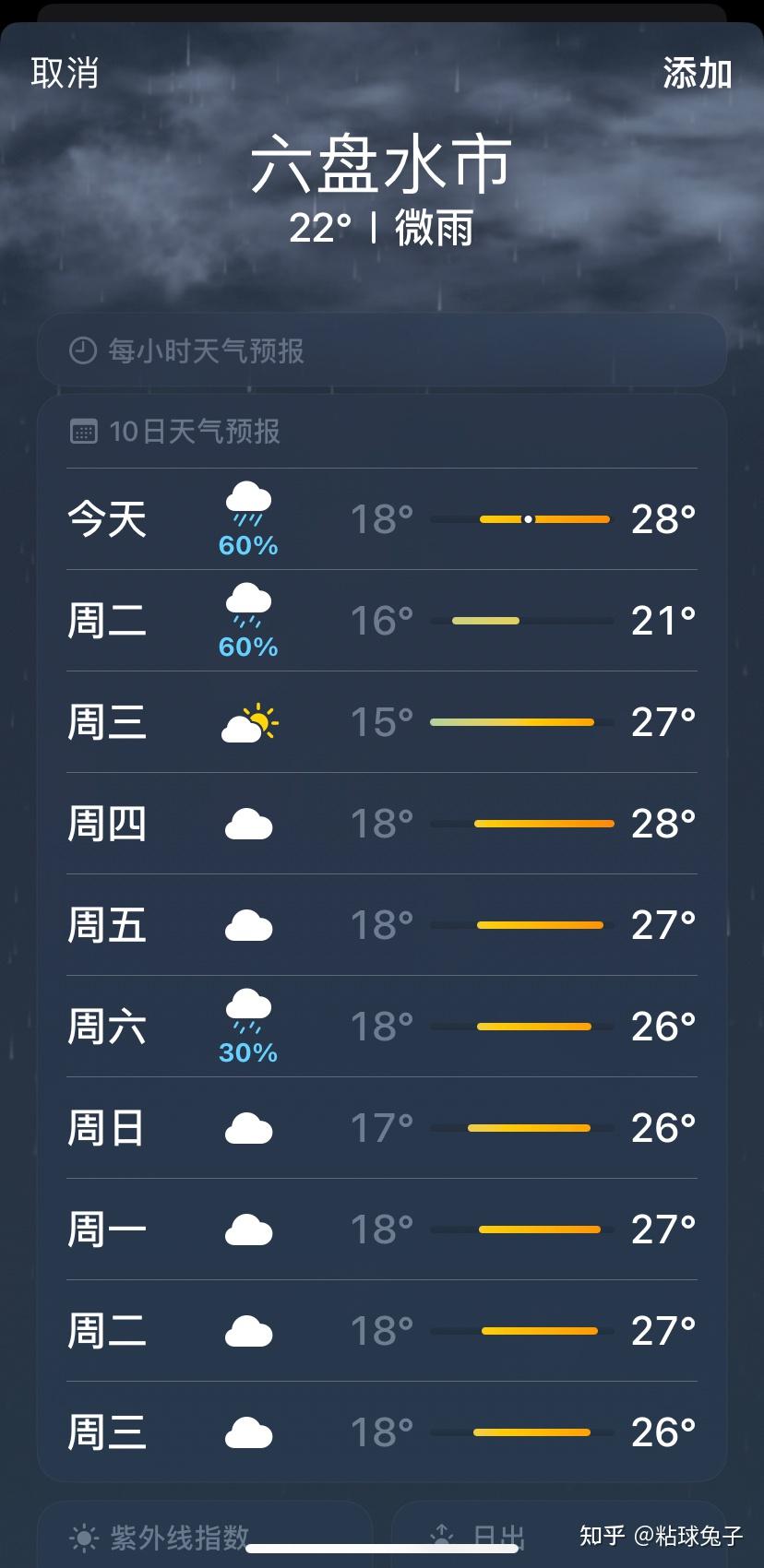Screen dimensions: 764x1568
Task: Select the 周日 forecast row
Action: click(x=382, y=1128)
